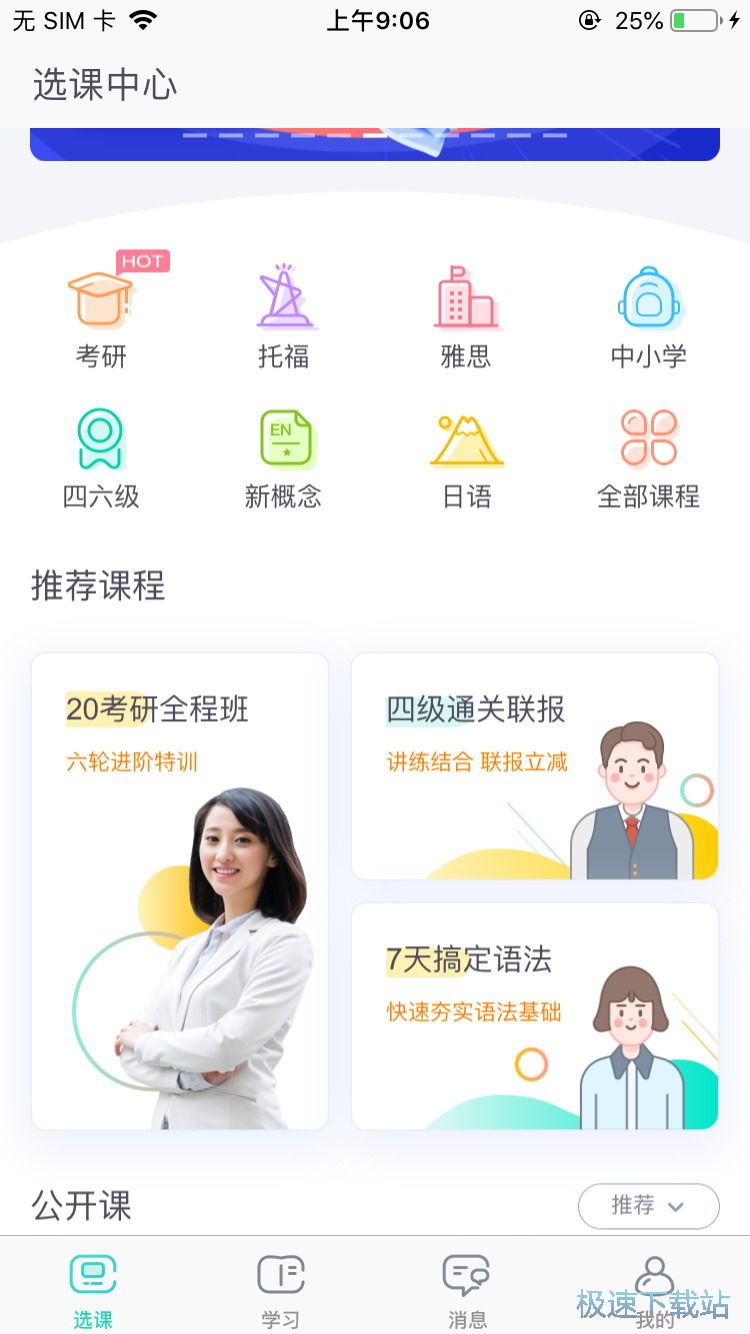
Task: Open the 7天搞定语法 course card
Action: (535, 1016)
